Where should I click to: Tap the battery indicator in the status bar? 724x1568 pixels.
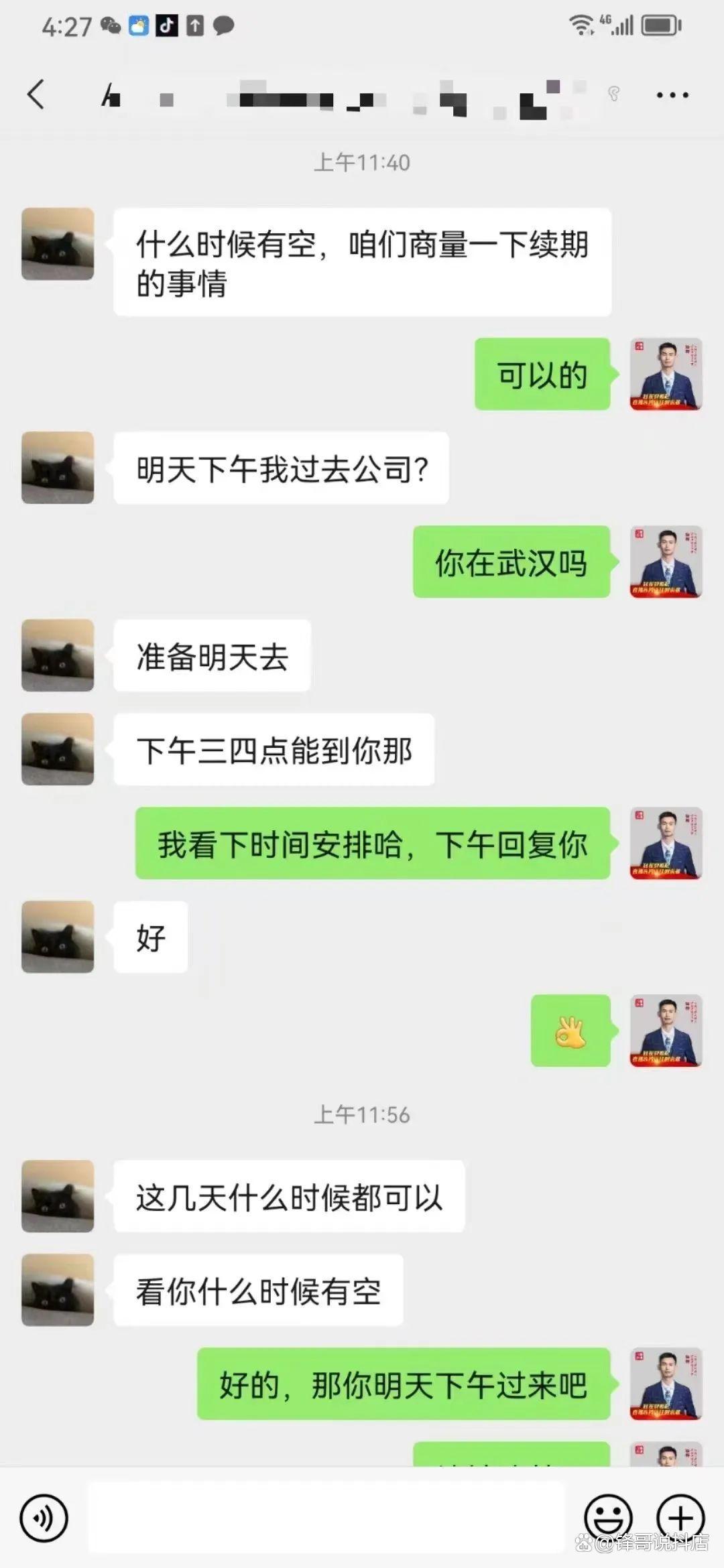click(x=660, y=27)
